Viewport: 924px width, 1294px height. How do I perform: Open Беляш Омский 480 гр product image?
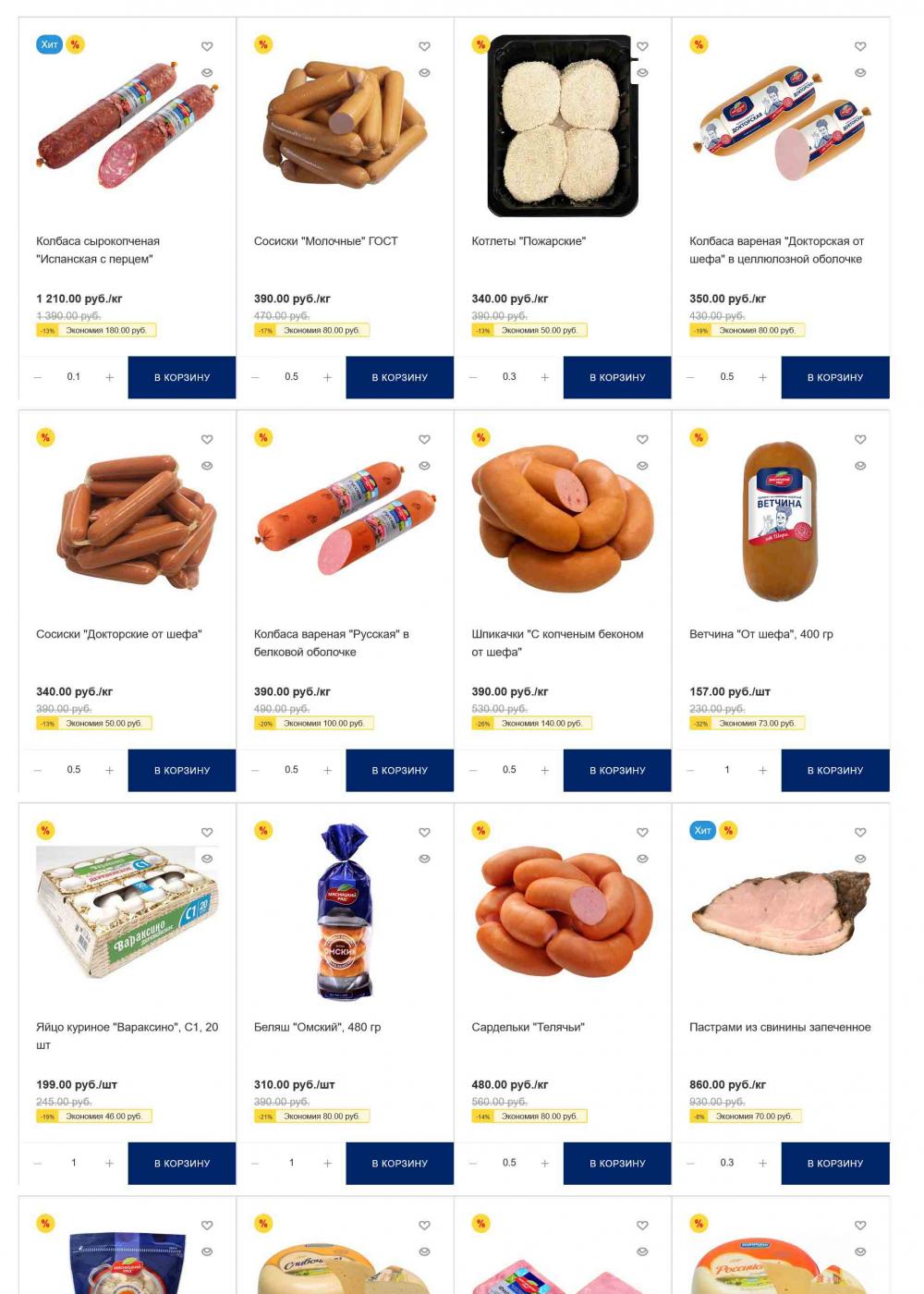(345, 912)
